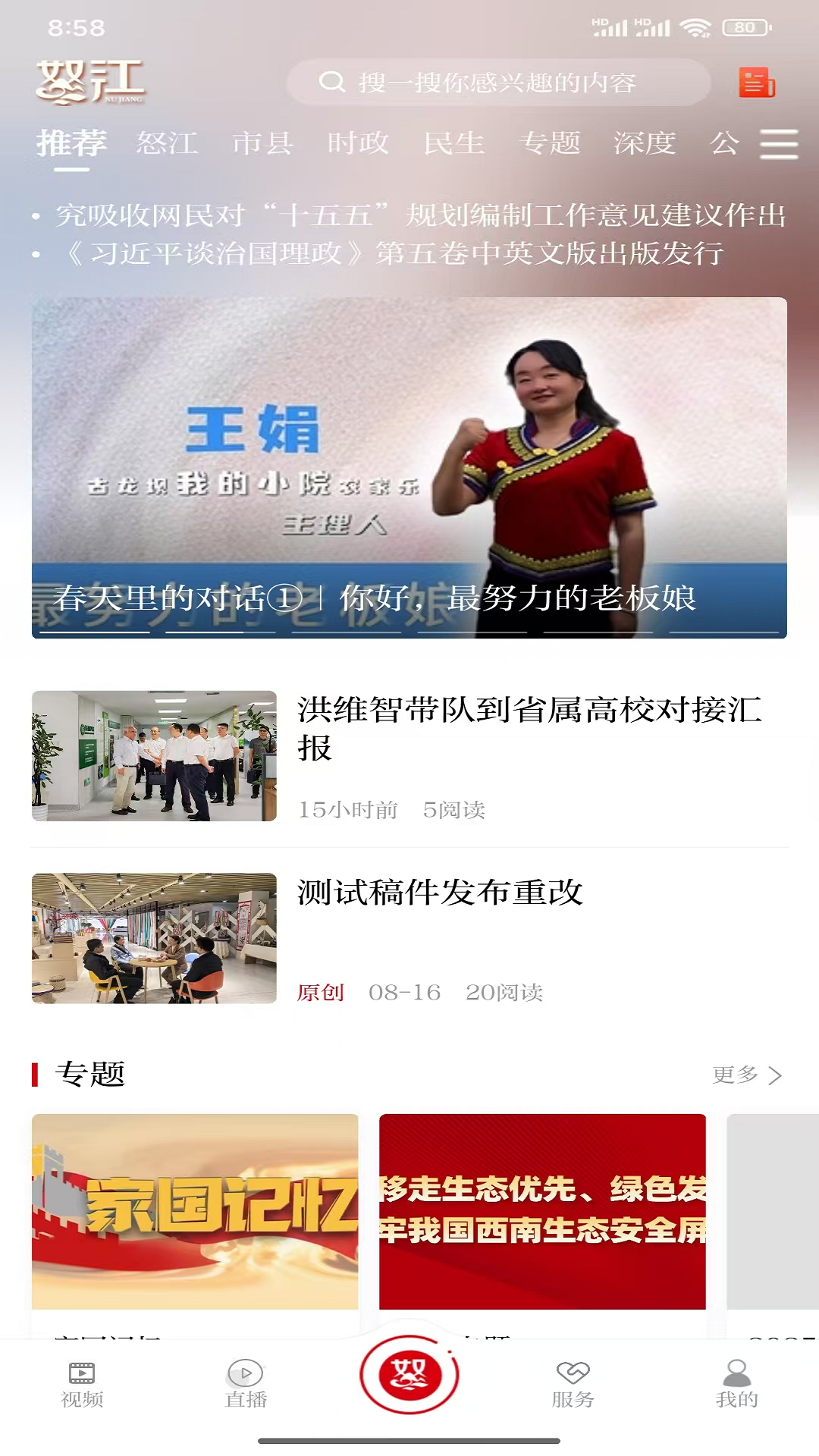The image size is (819, 1456).
Task: Open the news digest icon top right
Action: pos(756,84)
